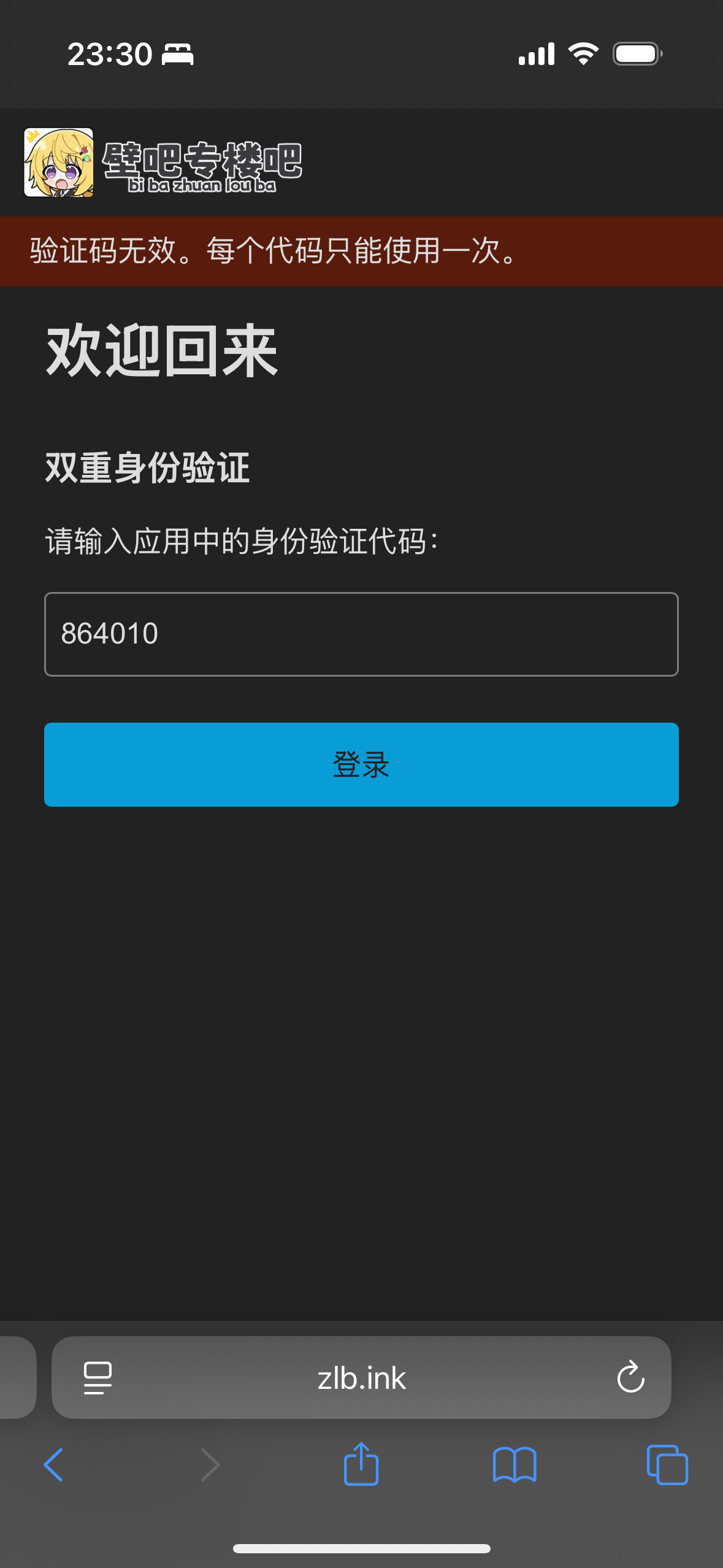Screen dimensions: 723x1568
Task: Tap the 登录 login button
Action: point(361,764)
